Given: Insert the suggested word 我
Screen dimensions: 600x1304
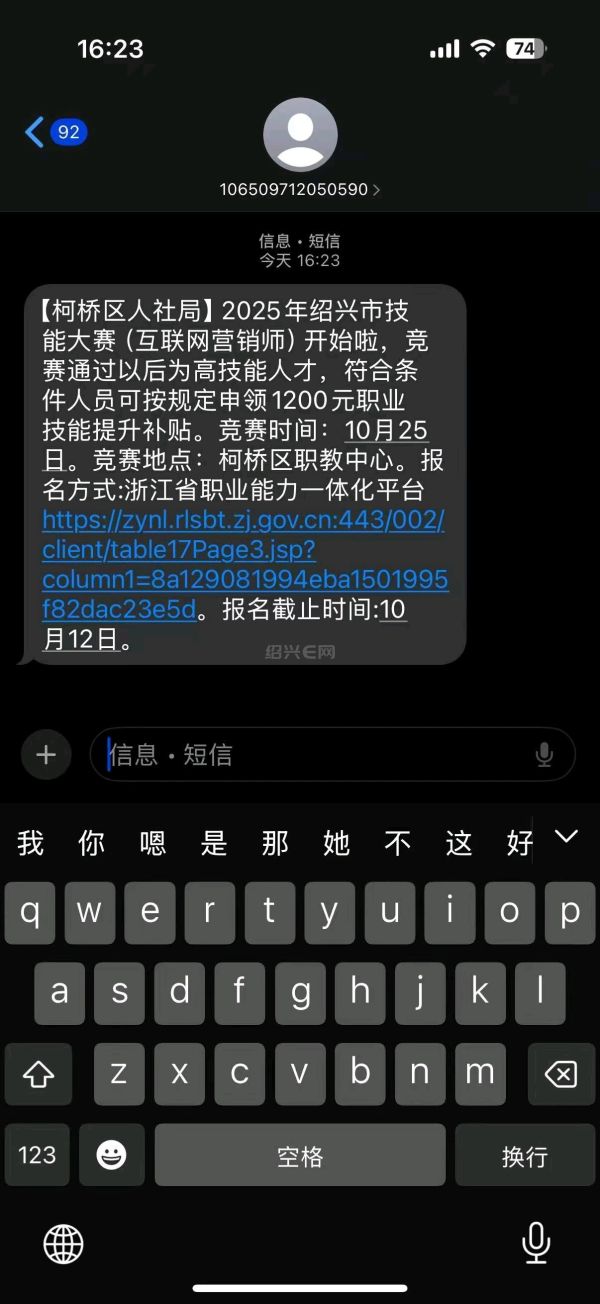Looking at the screenshot, I should click(31, 843).
